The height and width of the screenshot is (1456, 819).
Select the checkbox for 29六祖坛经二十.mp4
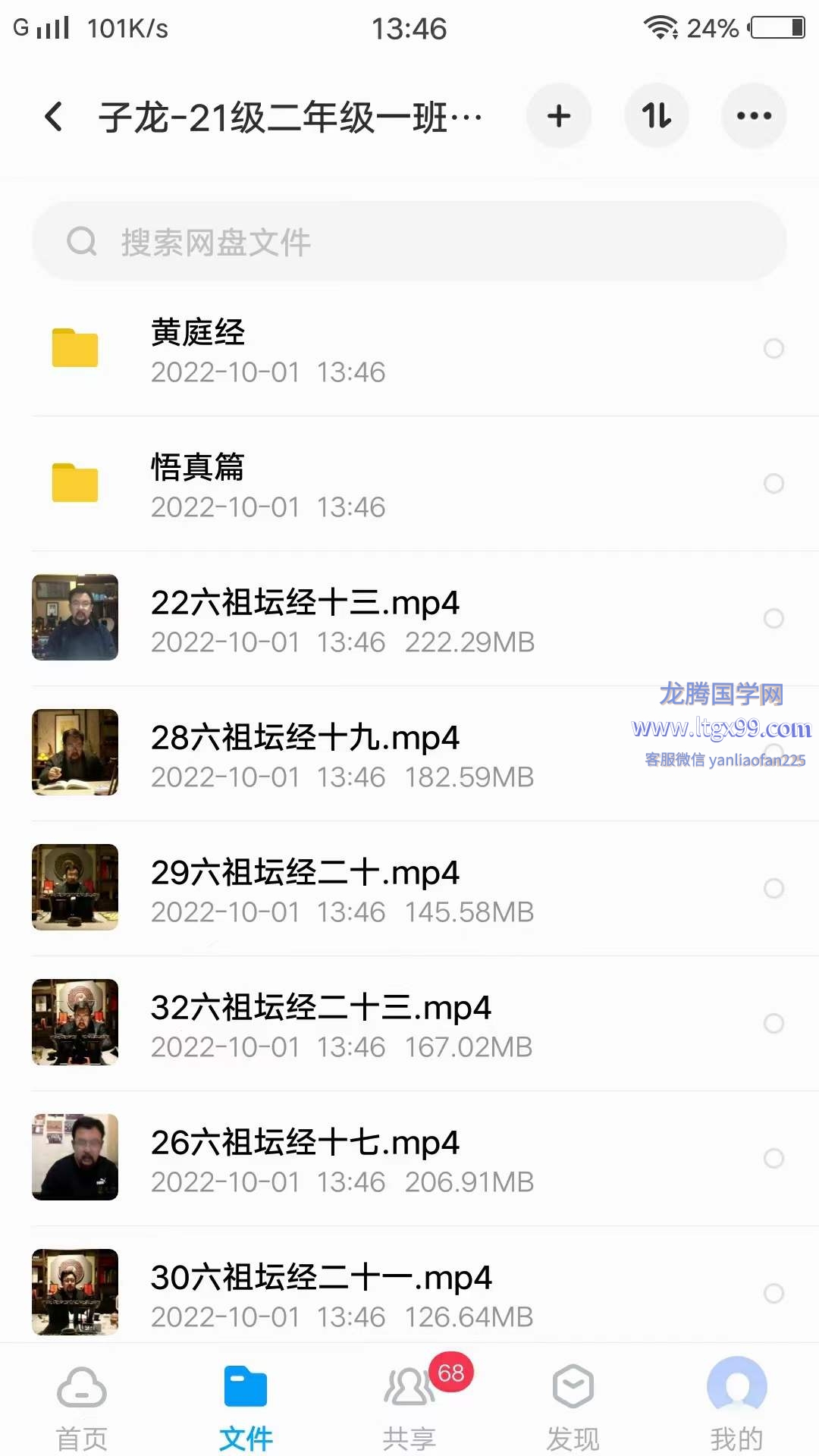pyautogui.click(x=773, y=888)
